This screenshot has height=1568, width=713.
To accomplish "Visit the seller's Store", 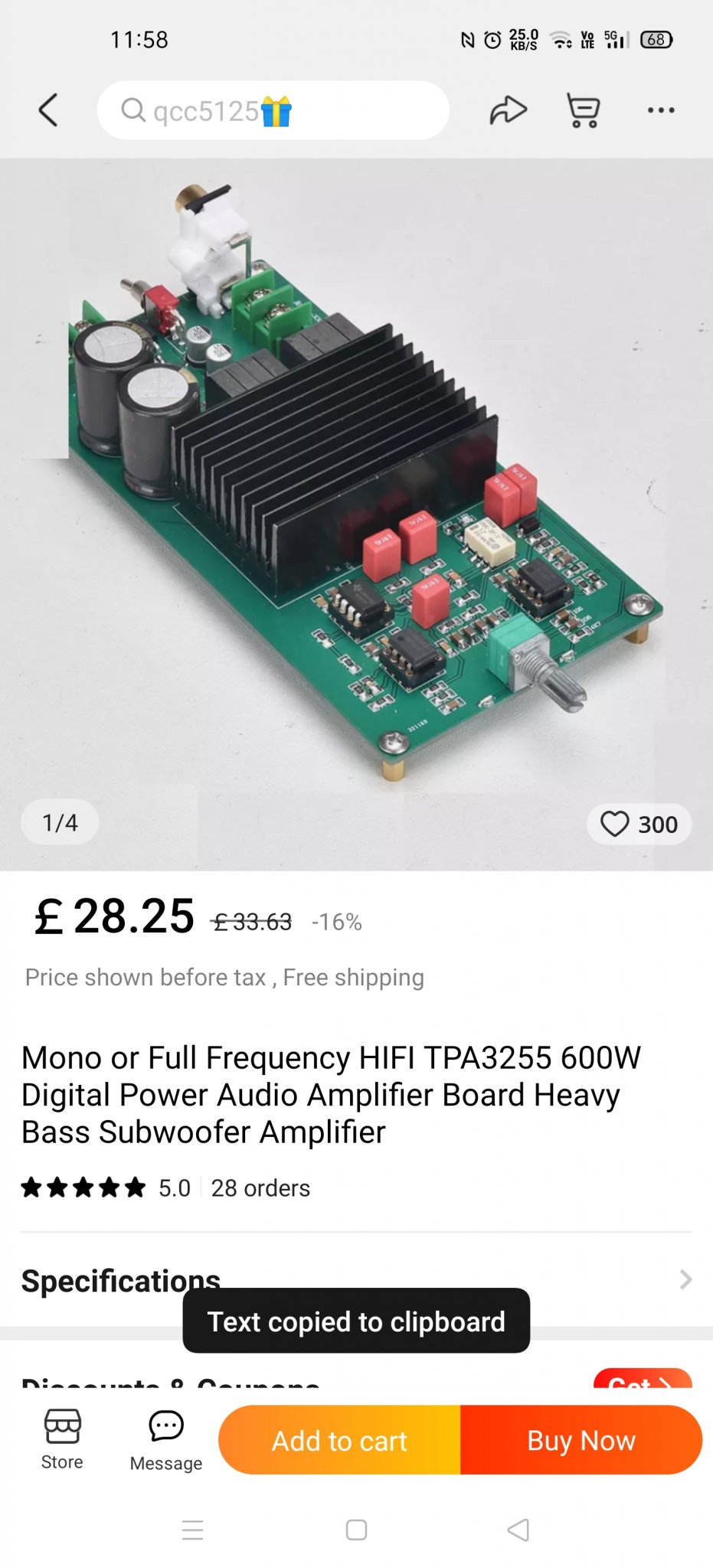I will pos(62,1439).
